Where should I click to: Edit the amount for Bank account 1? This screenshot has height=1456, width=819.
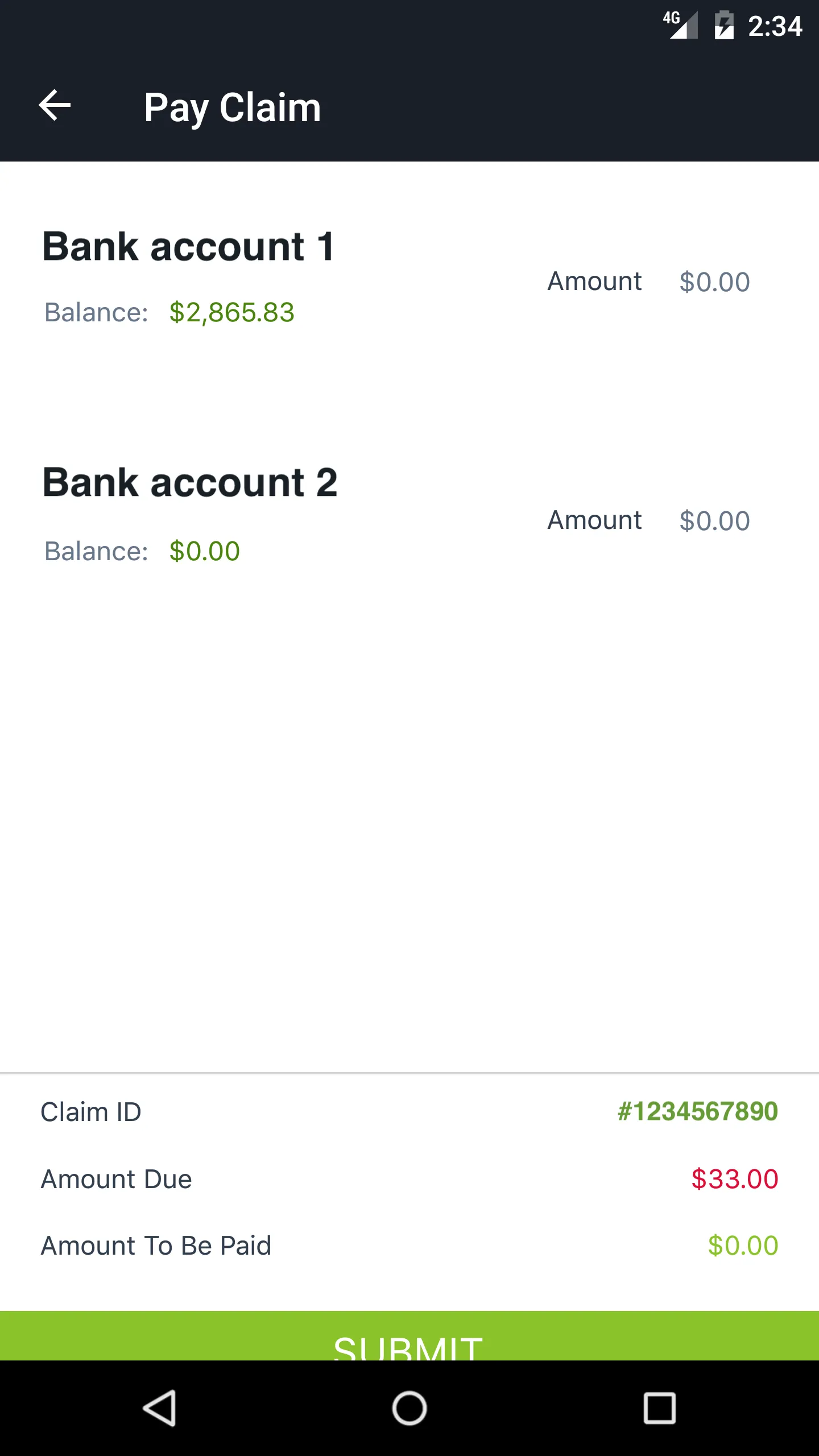(x=714, y=282)
